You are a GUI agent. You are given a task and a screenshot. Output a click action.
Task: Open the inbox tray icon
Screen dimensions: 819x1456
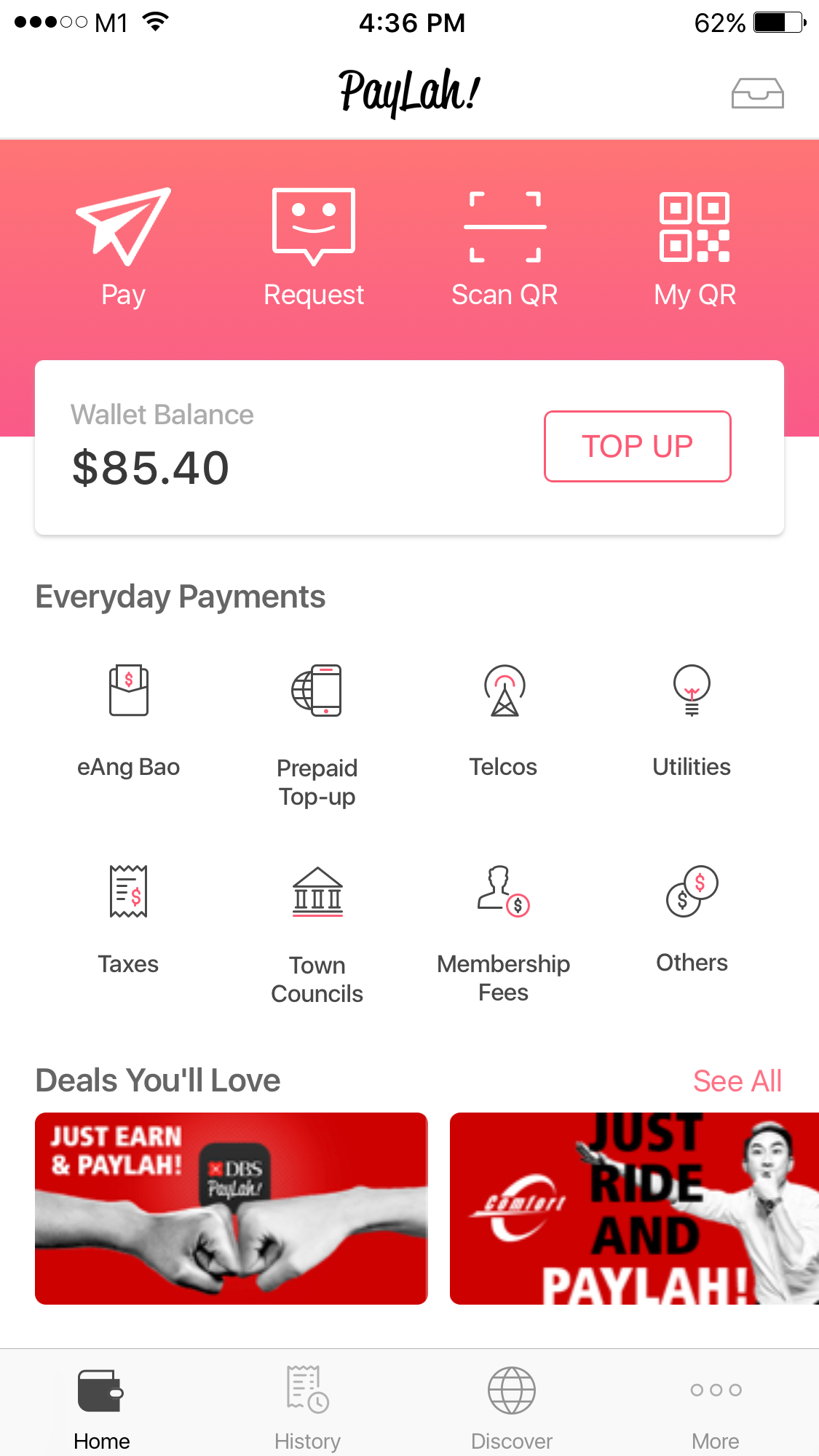[757, 93]
